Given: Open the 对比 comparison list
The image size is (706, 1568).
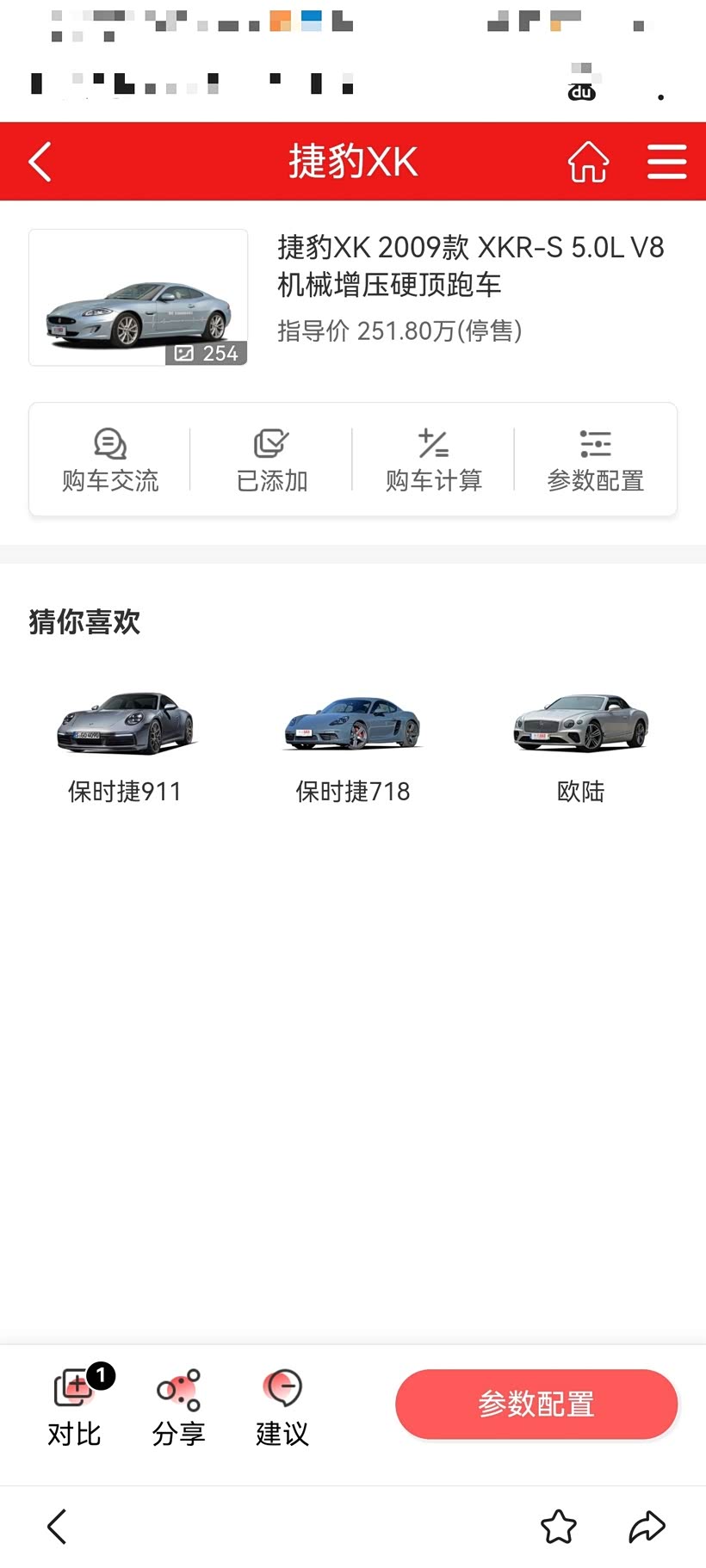Looking at the screenshot, I should [75, 1405].
